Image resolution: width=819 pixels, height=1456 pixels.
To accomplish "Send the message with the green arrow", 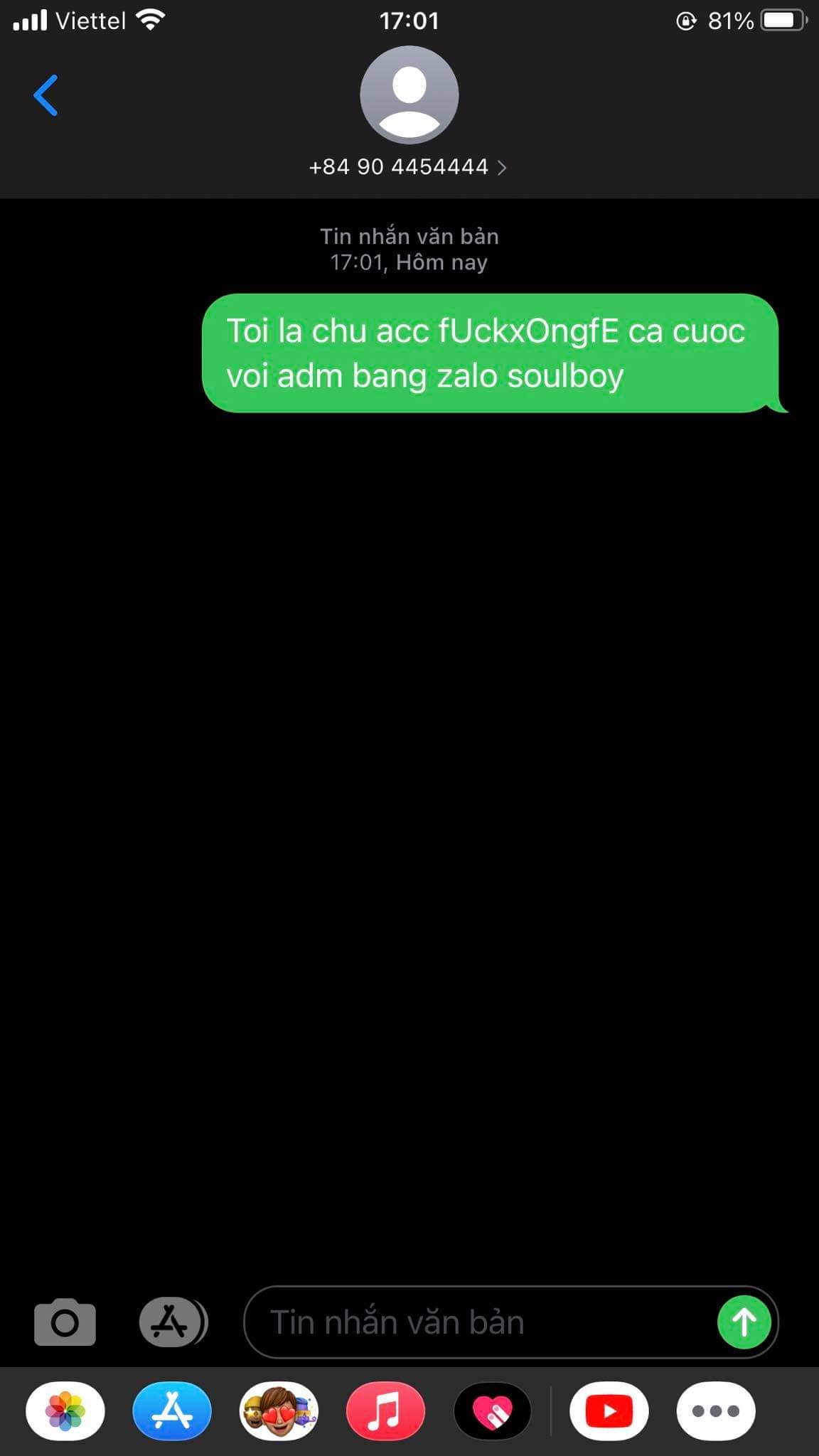I will pos(744,1322).
